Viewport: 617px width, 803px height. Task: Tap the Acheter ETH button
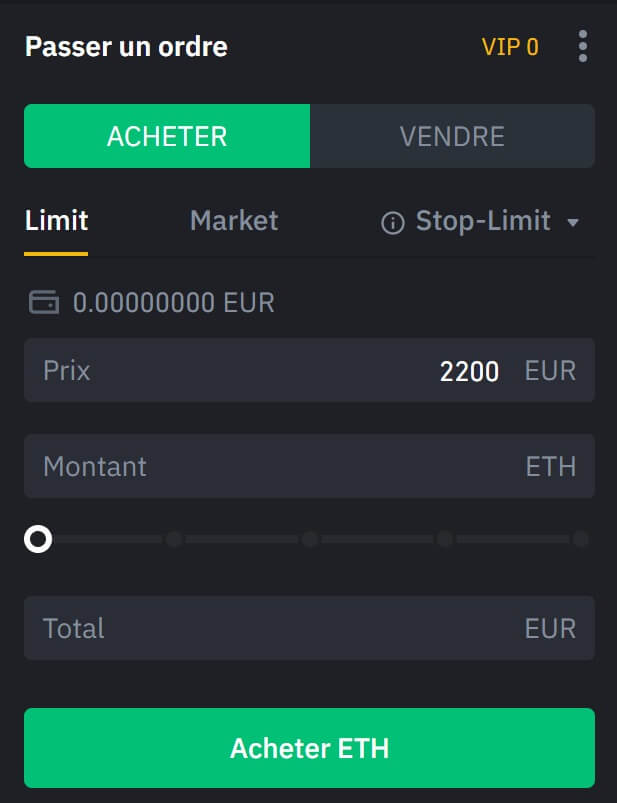click(309, 748)
